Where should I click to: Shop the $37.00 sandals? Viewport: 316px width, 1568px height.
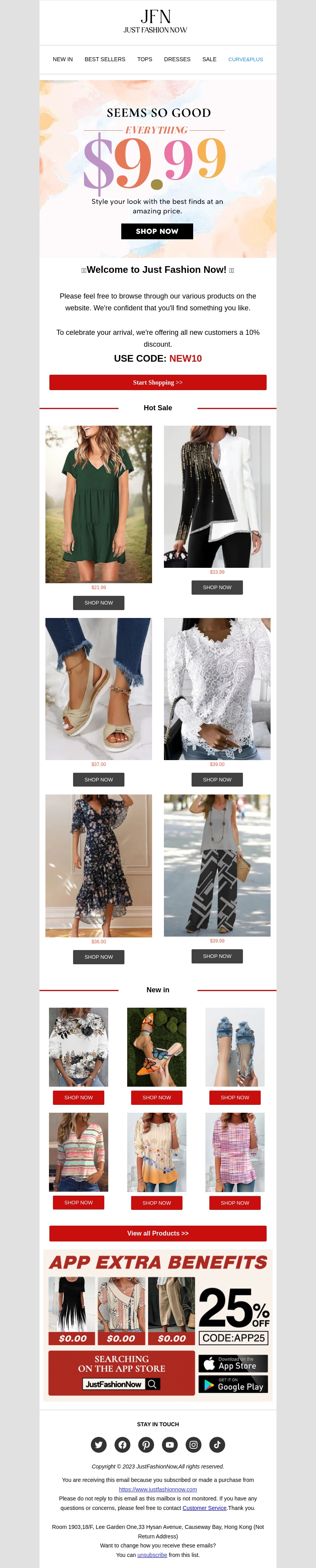click(x=99, y=780)
